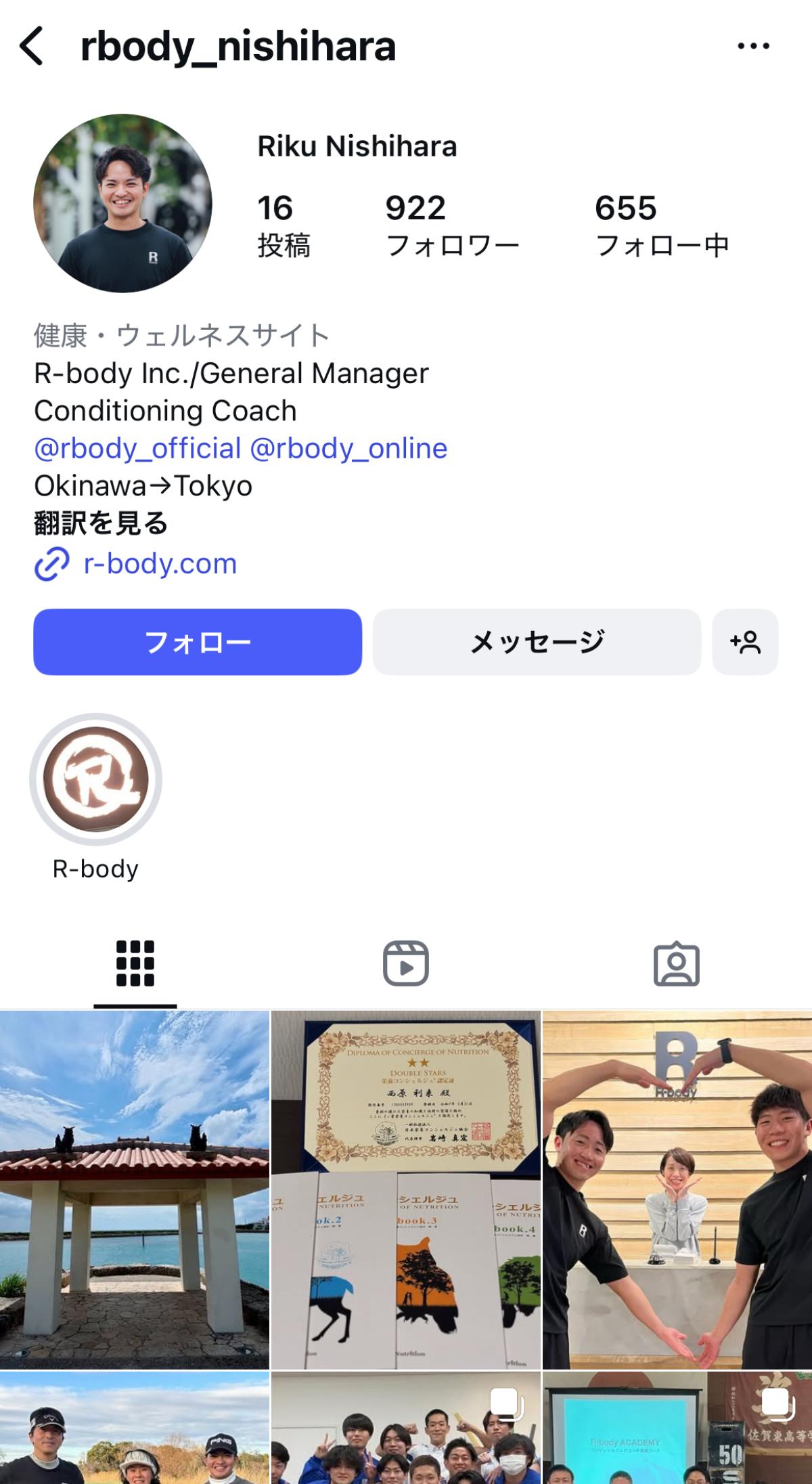This screenshot has height=1484, width=812.
Task: Open the r-body.com website link
Action: 160,563
